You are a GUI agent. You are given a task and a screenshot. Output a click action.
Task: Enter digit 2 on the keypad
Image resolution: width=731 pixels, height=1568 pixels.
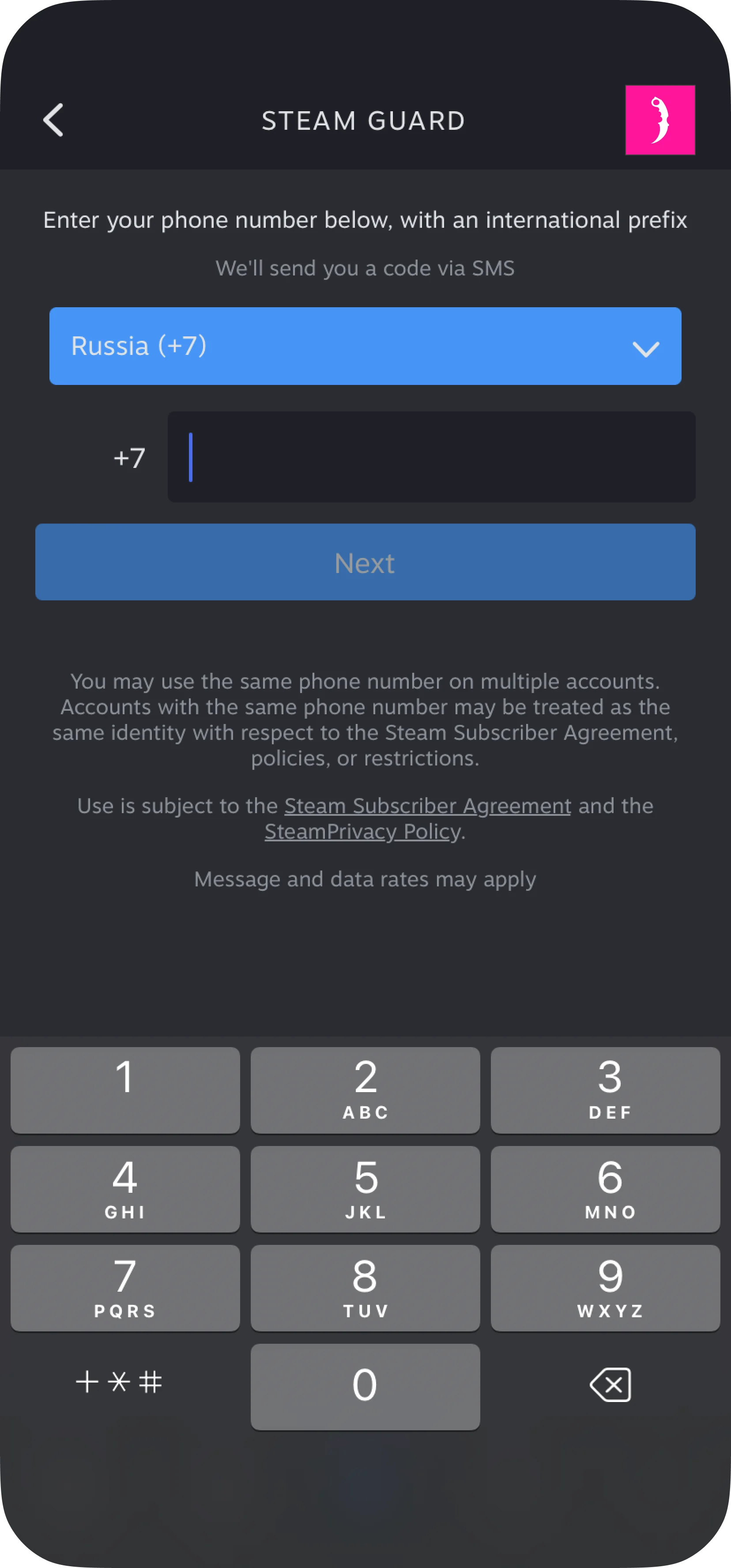pos(365,1089)
